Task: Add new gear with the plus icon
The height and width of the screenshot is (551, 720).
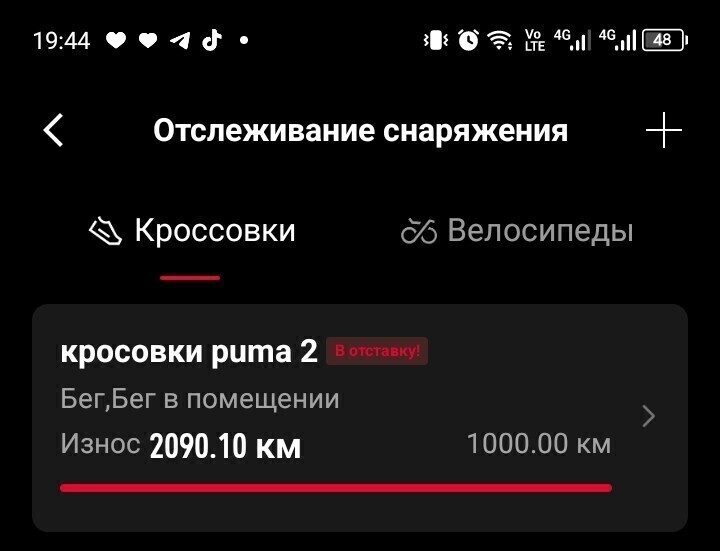Action: (x=663, y=130)
